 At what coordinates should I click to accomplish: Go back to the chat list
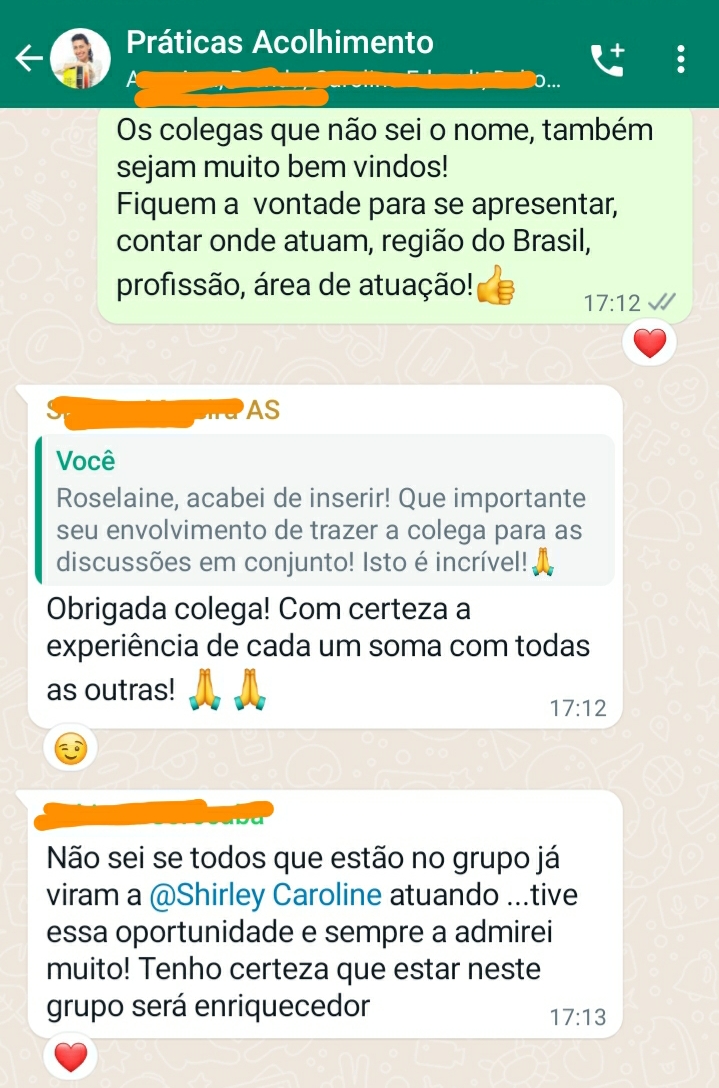click(x=28, y=59)
